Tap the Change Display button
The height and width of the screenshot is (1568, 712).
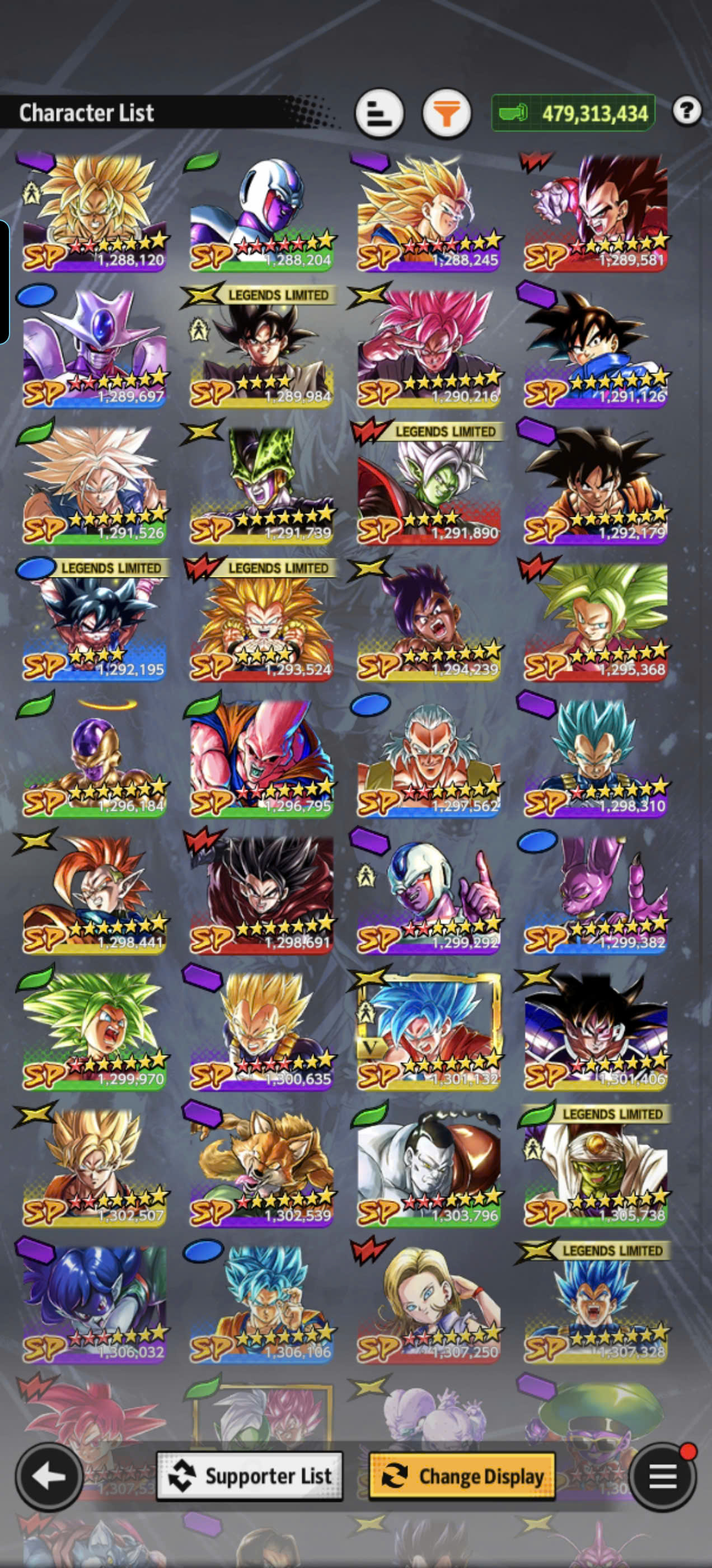point(462,1476)
